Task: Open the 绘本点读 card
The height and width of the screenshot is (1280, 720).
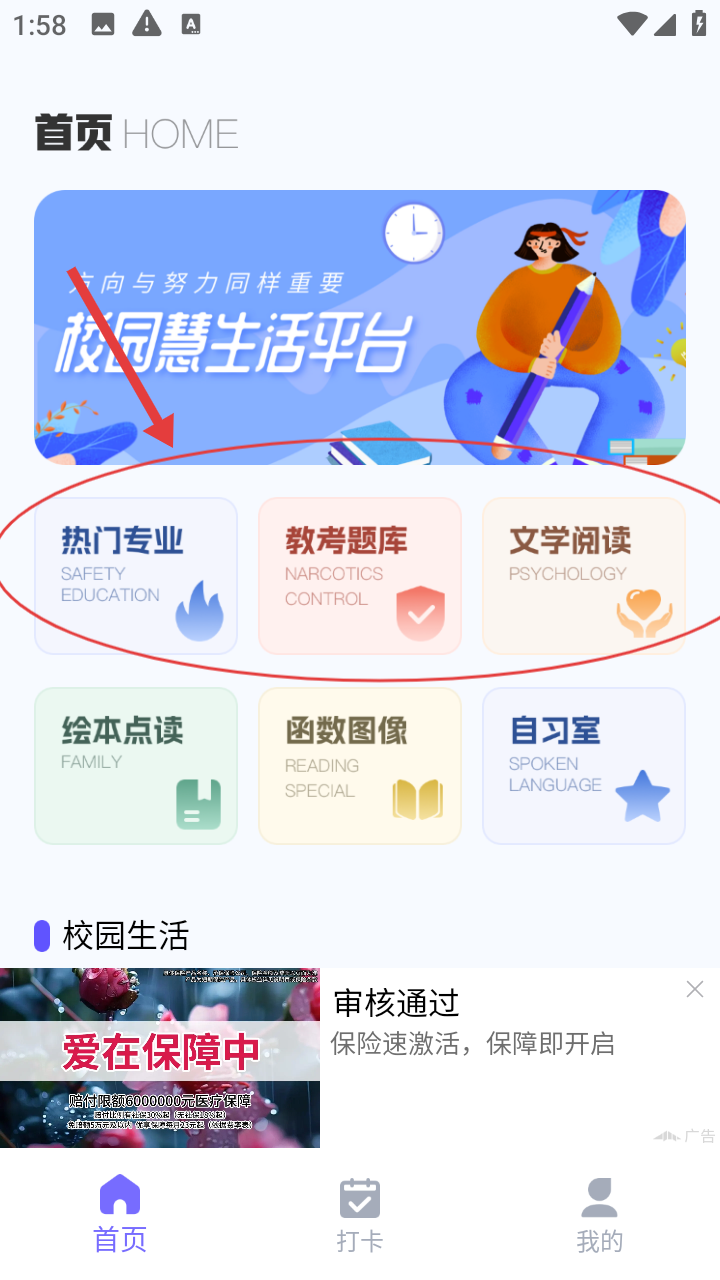Action: 136,766
